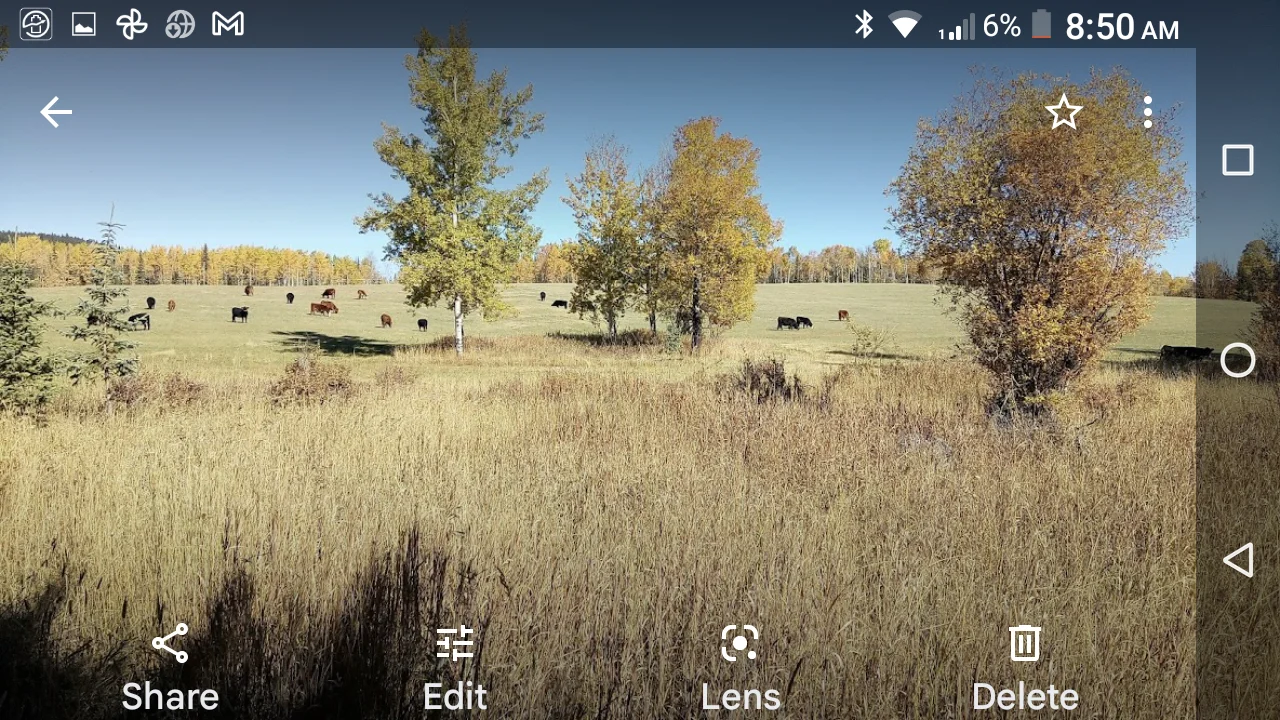
Task: Tap the system home circle button
Action: pyautogui.click(x=1238, y=360)
